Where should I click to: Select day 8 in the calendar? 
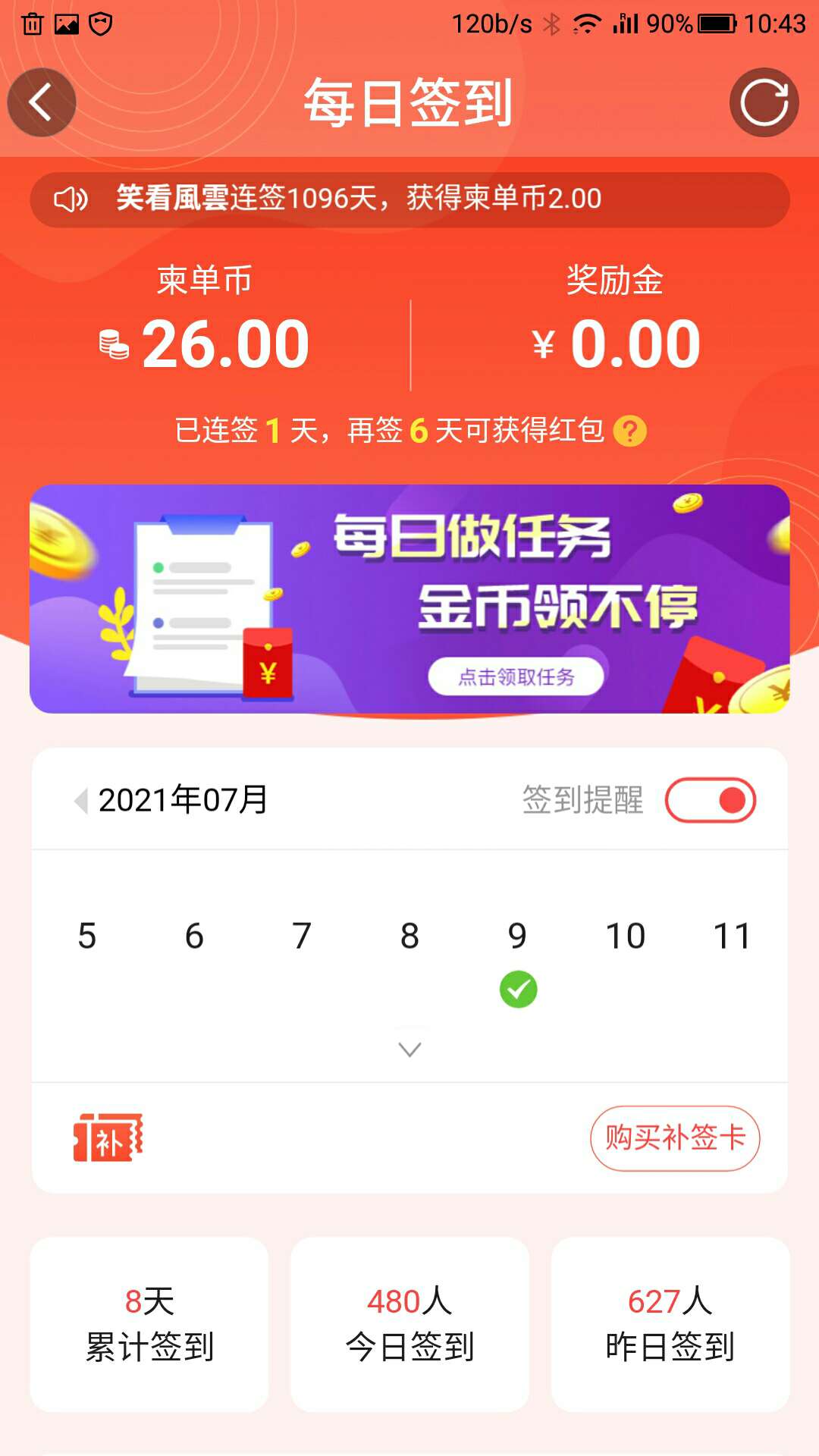409,937
